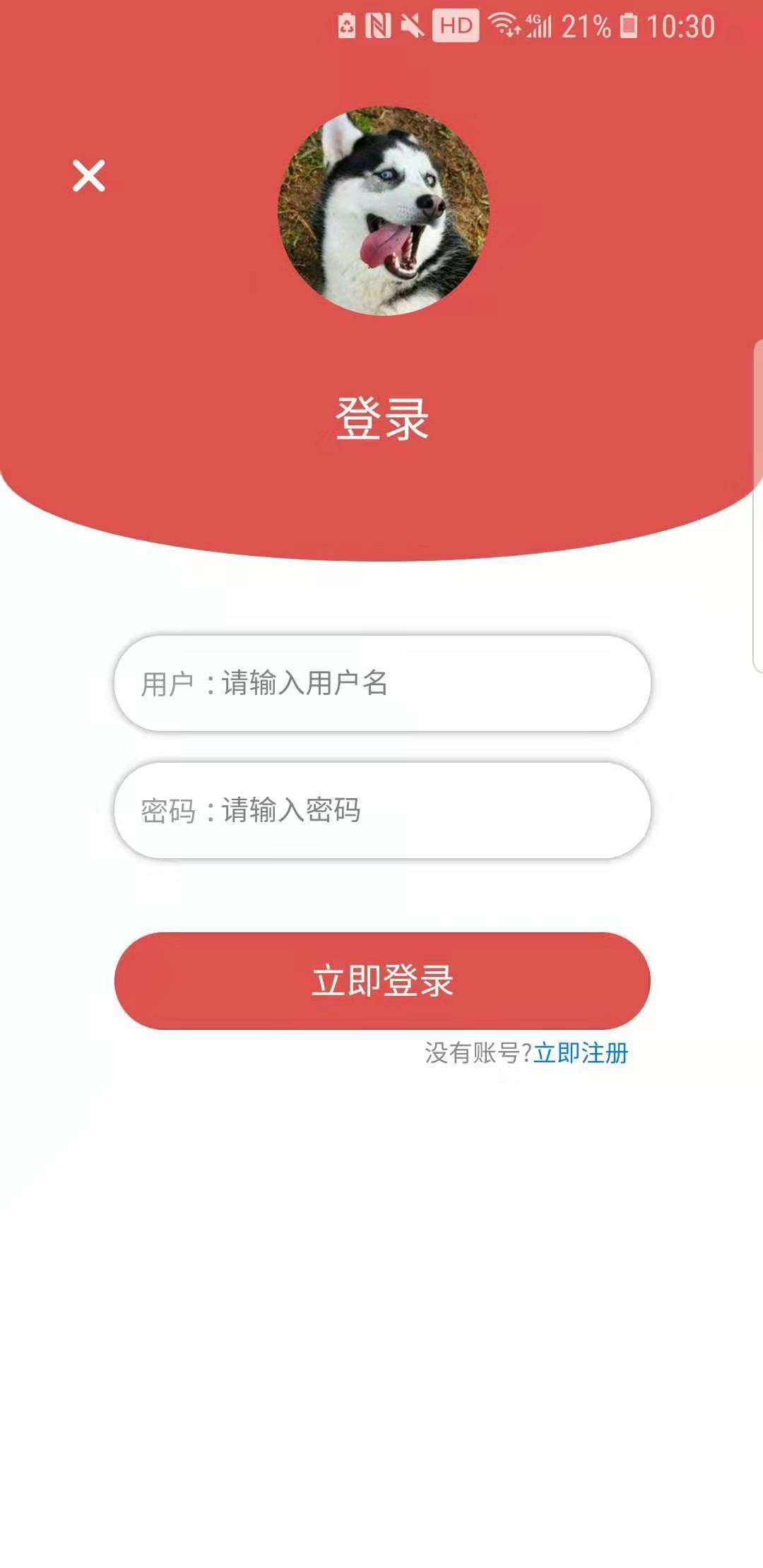Screen dimensions: 763x1568
Task: Click inside the password input field
Action: [381, 811]
